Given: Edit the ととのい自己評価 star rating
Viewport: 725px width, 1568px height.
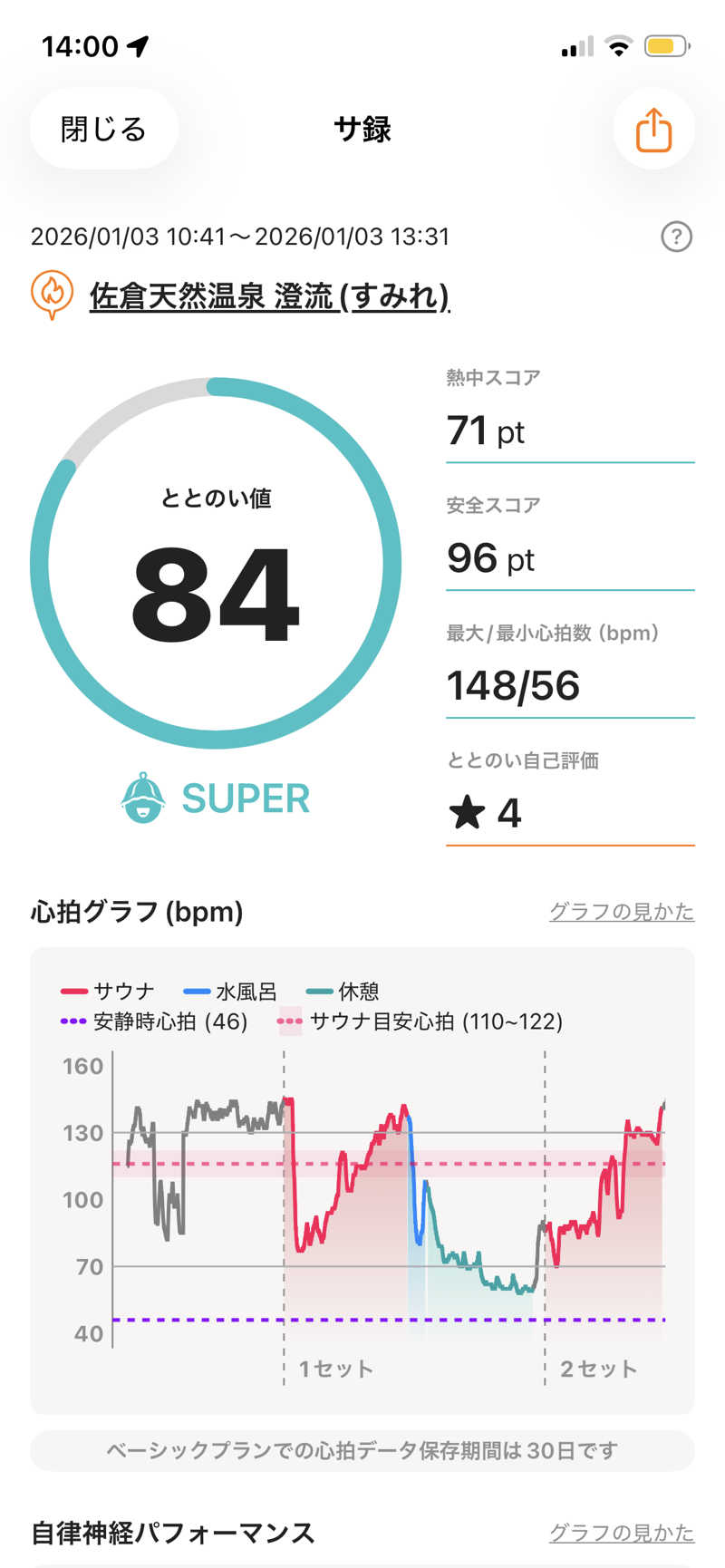Looking at the screenshot, I should [569, 812].
